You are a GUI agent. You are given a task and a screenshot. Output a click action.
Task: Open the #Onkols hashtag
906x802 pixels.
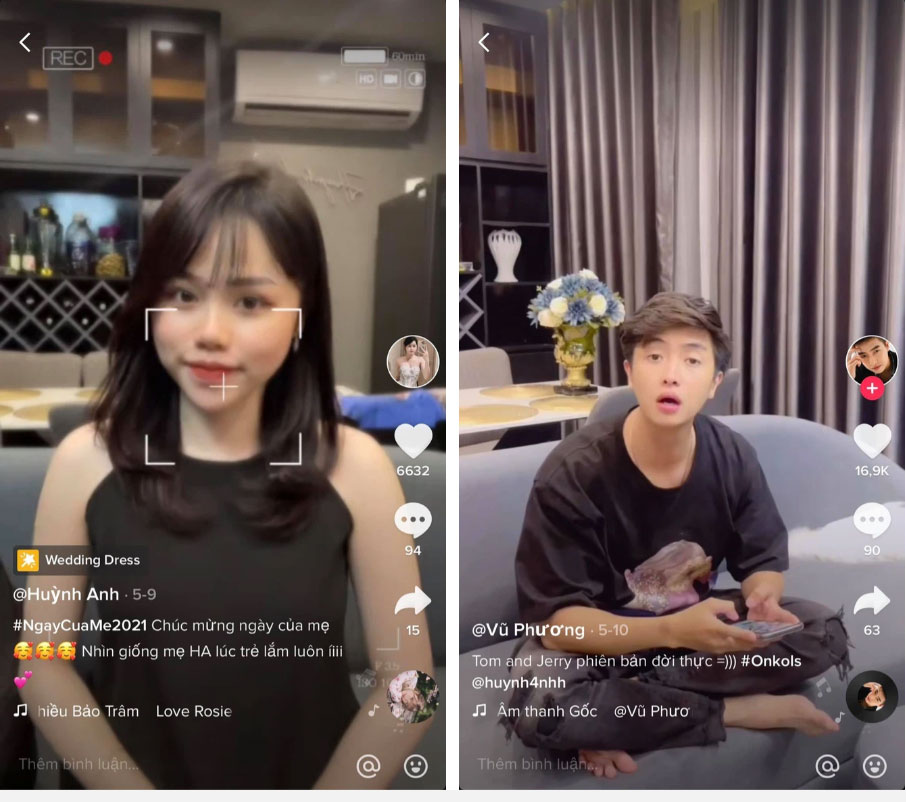[x=771, y=661]
